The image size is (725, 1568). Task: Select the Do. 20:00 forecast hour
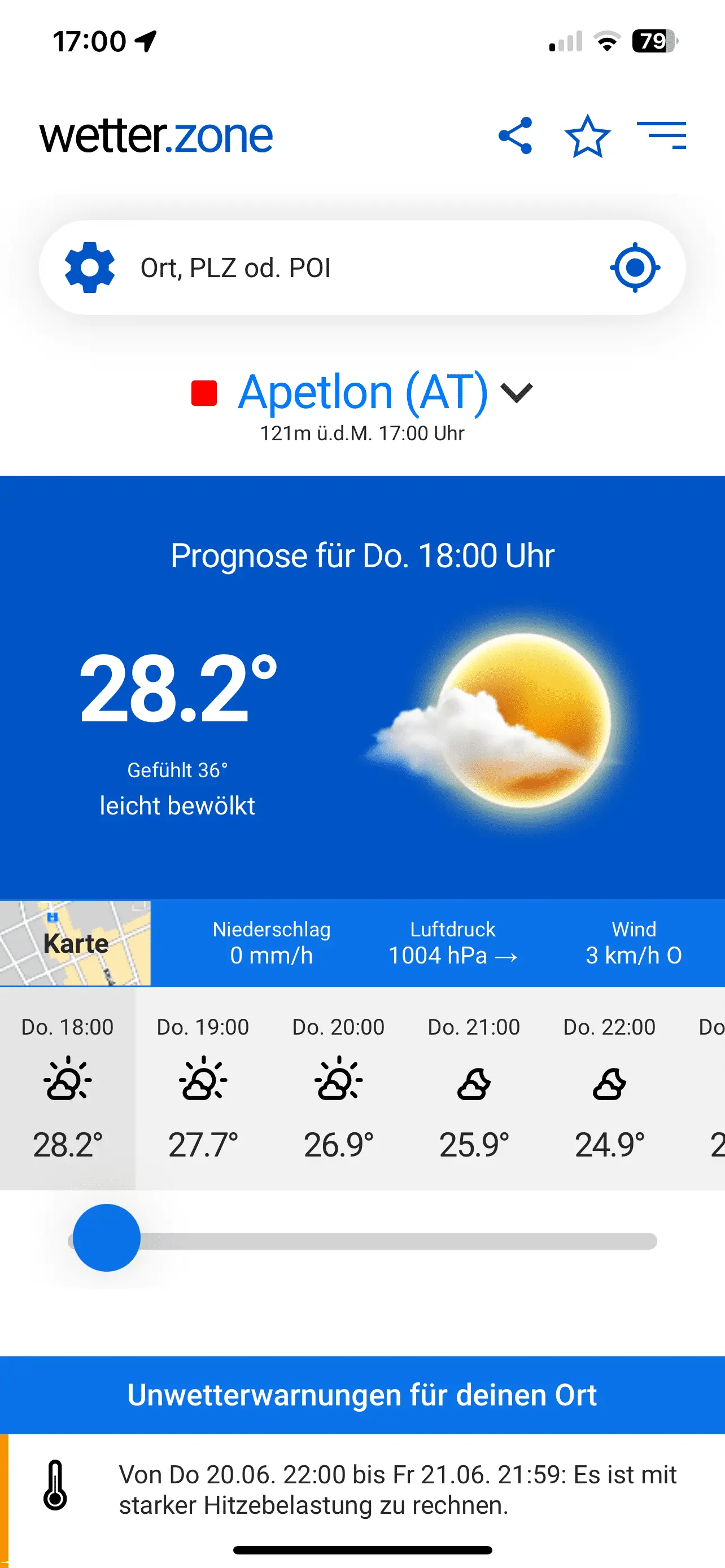point(338,1088)
